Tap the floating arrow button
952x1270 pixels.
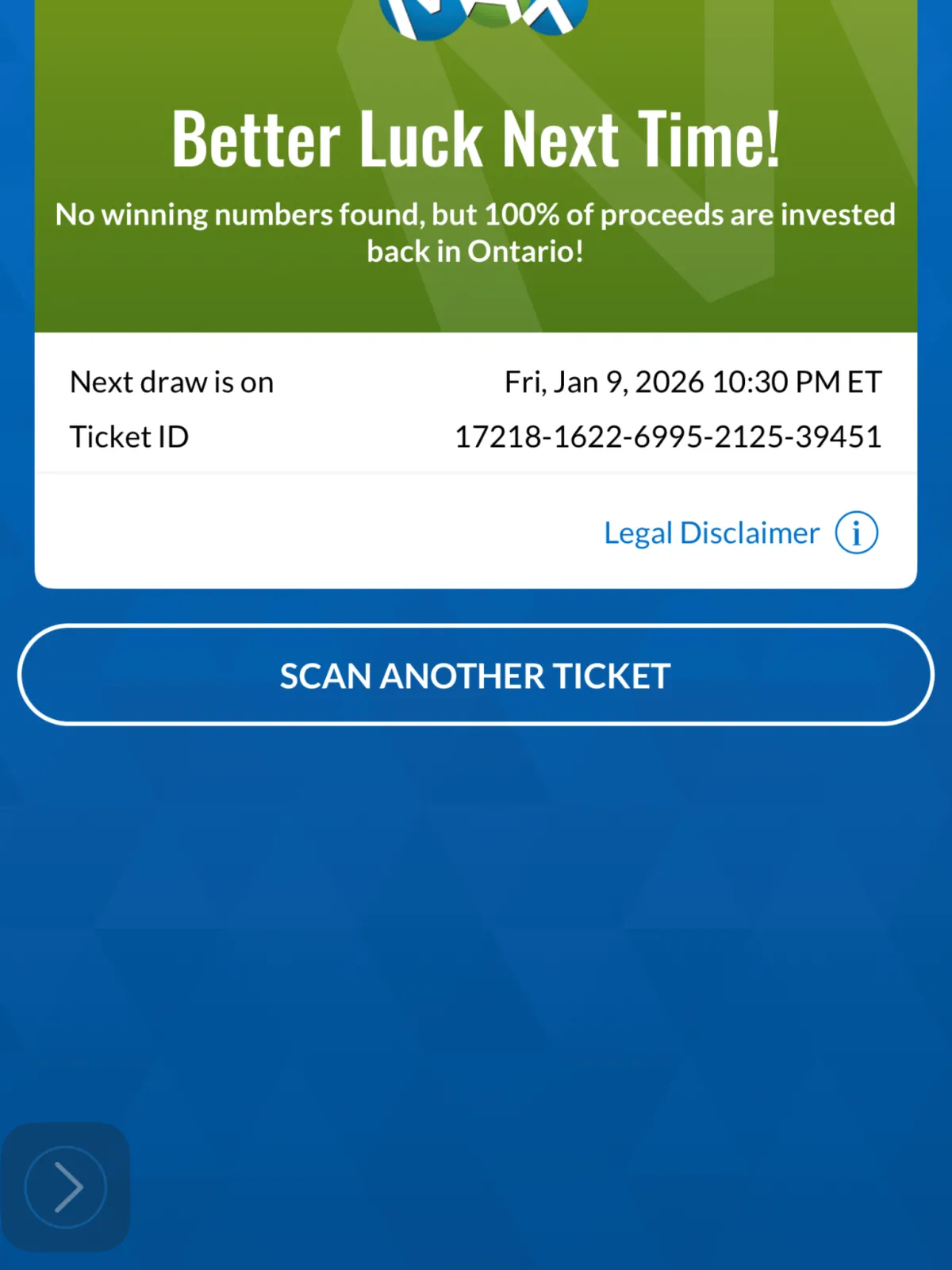point(66,1187)
